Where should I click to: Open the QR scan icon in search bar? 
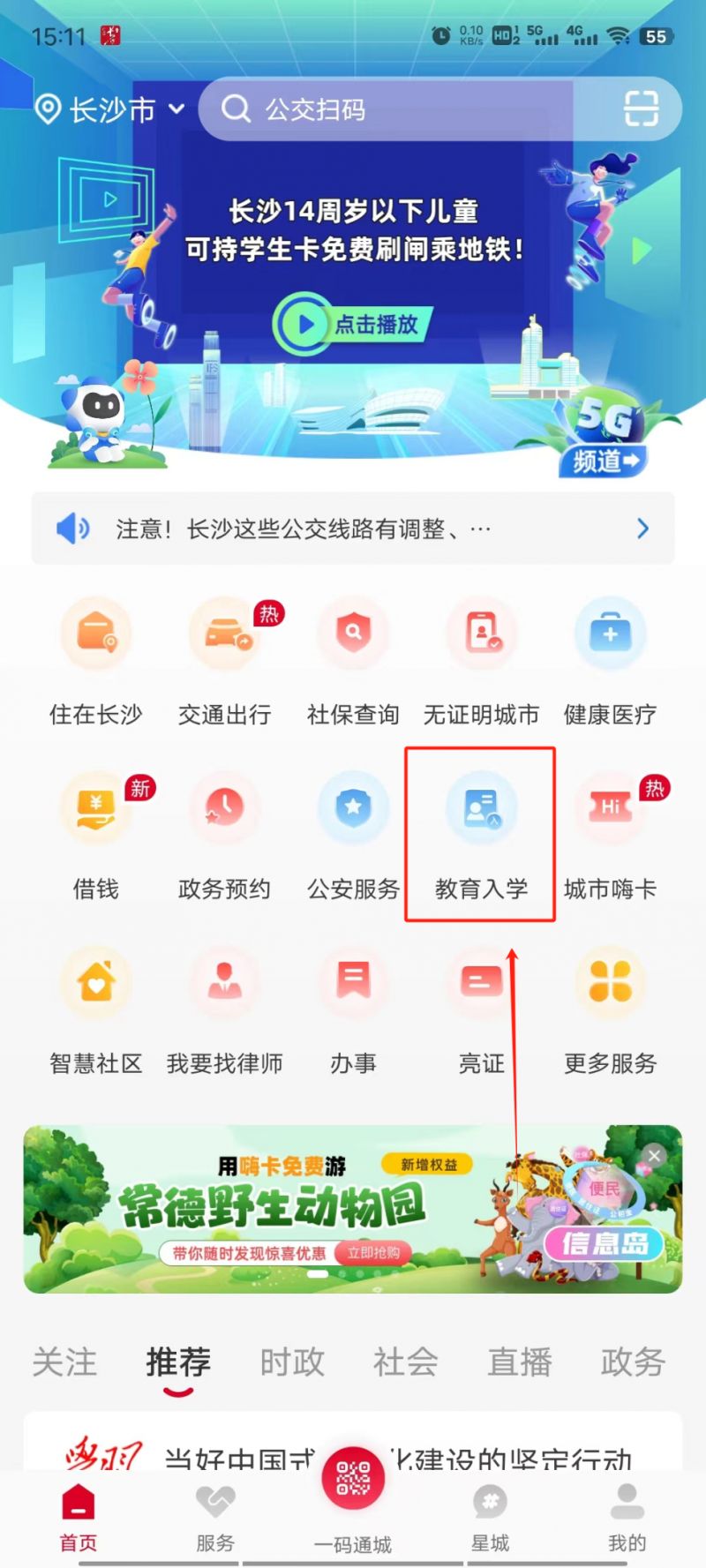tap(641, 109)
